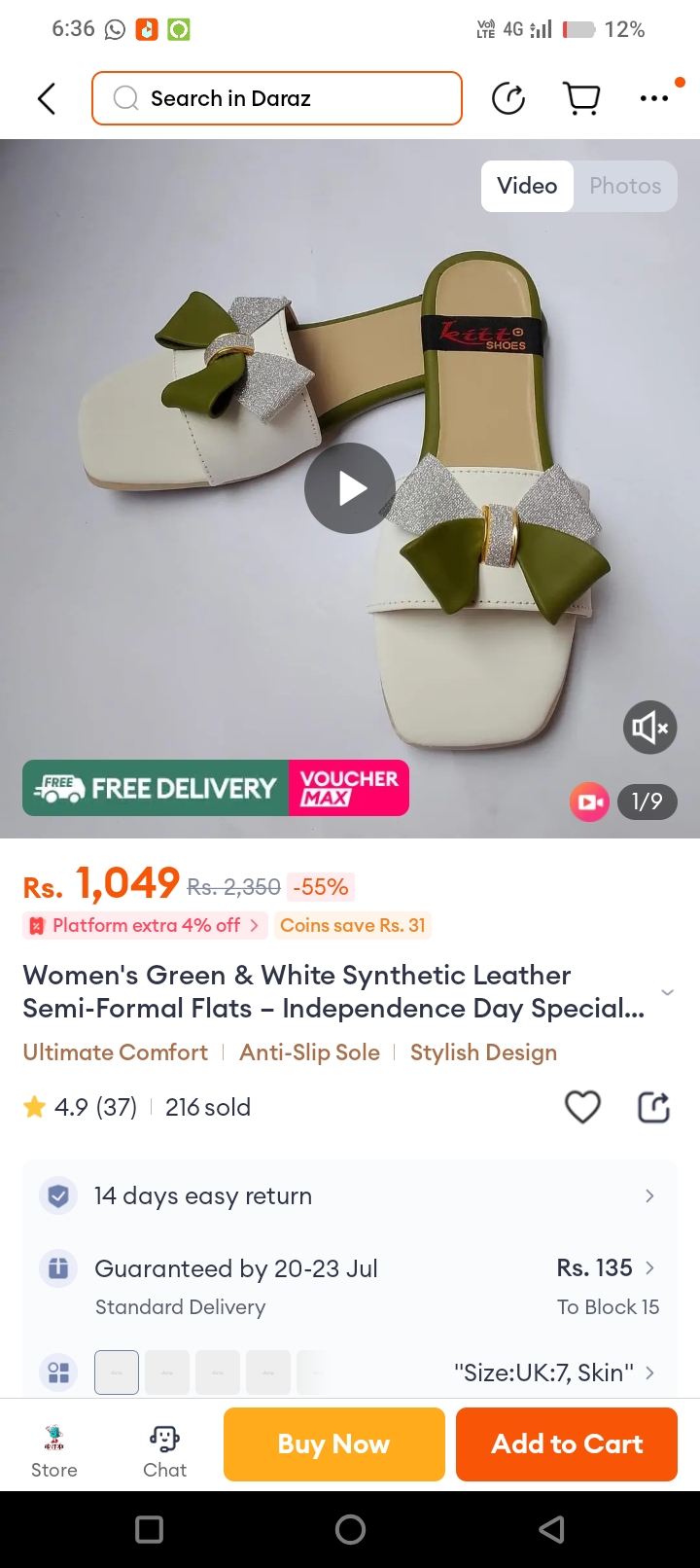
Task: Open Platform extra 4% off offer
Action: (x=146, y=925)
